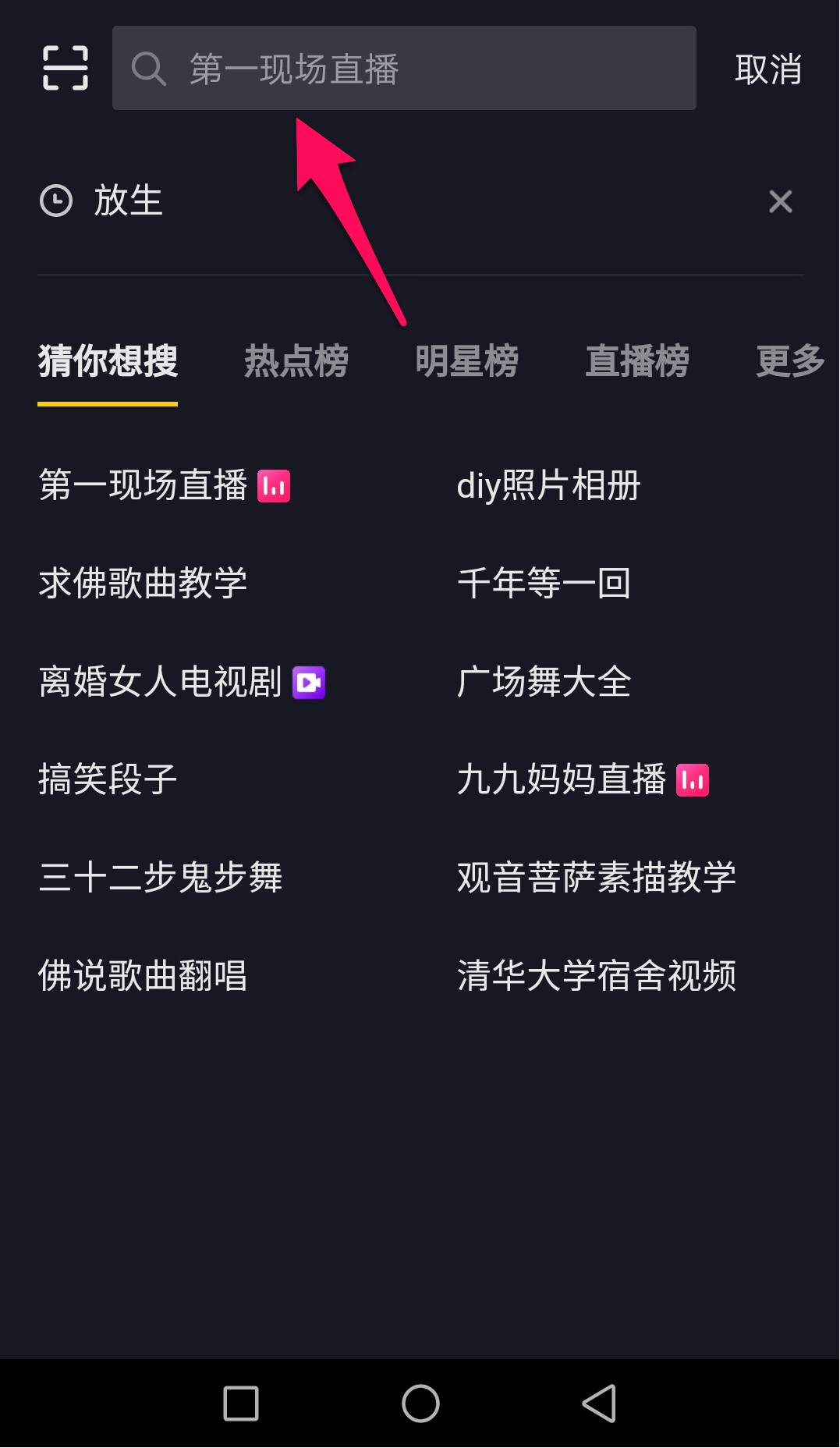Search the suggestion 清华大学宿舍视频
840x1448 pixels.
click(x=597, y=976)
